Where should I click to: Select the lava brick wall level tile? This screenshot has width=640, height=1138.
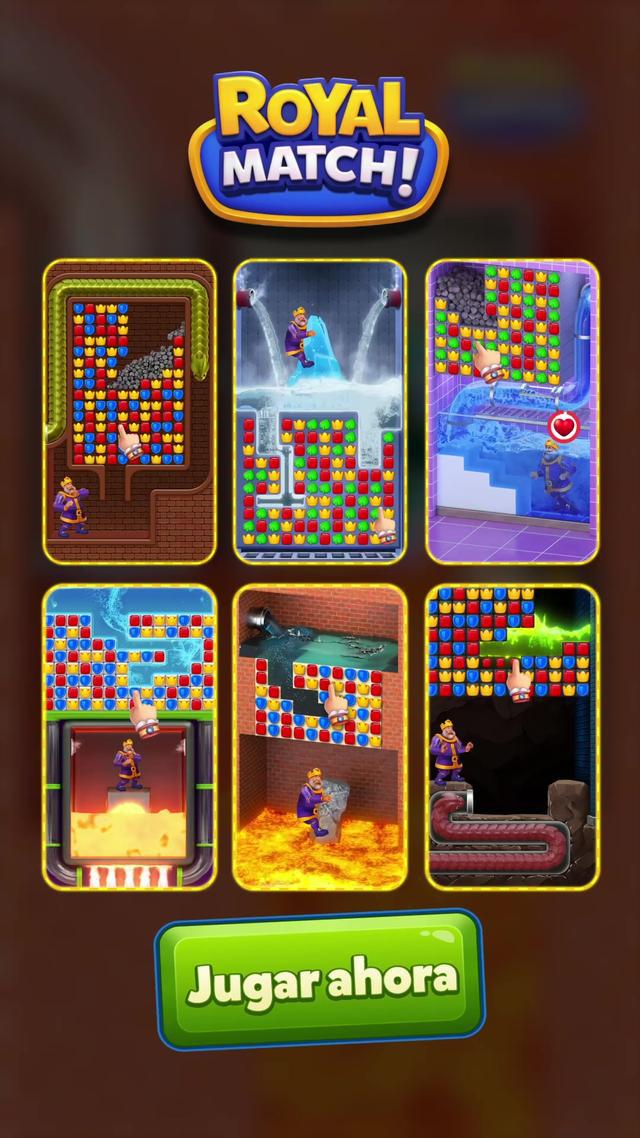[320, 737]
